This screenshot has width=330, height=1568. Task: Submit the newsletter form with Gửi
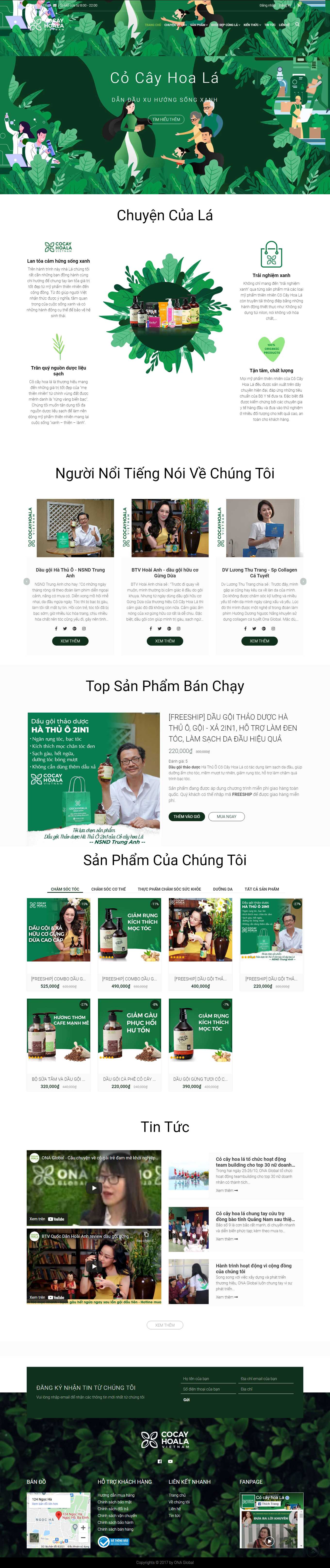click(186, 1399)
